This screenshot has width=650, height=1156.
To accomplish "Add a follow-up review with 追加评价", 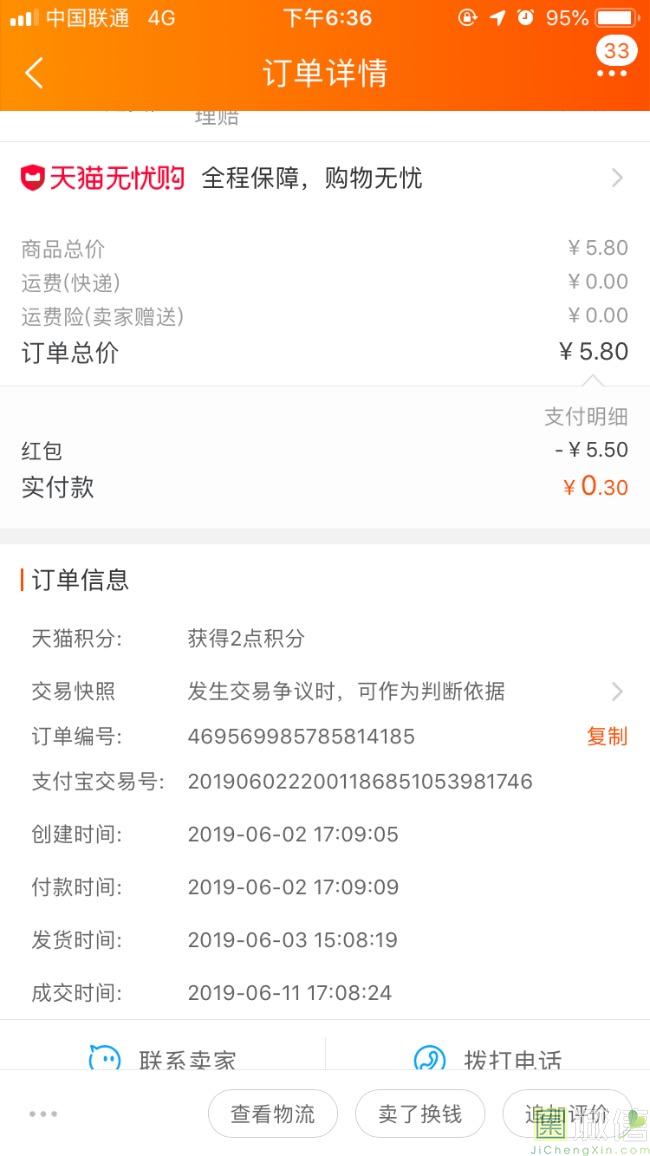I will tap(566, 1114).
